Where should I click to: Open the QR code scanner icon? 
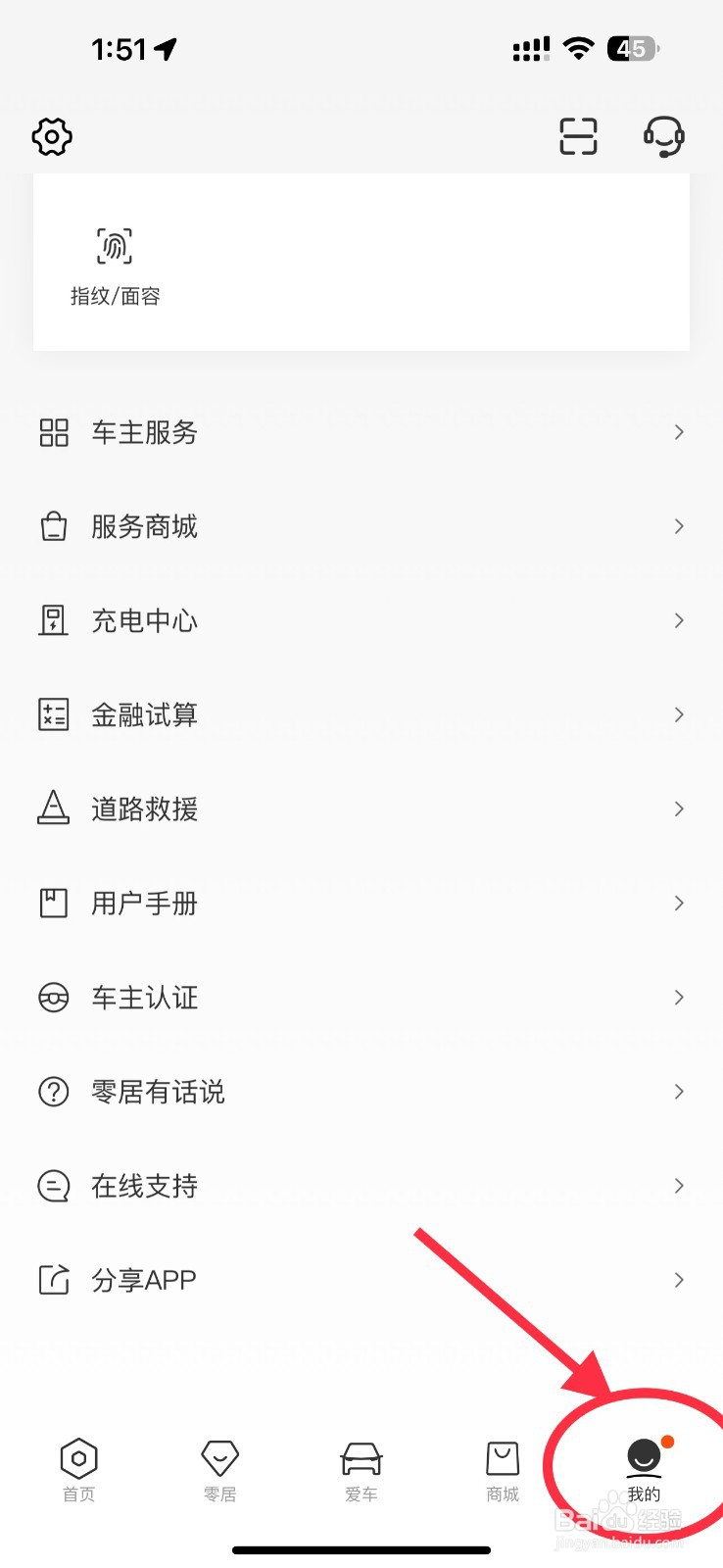578,137
